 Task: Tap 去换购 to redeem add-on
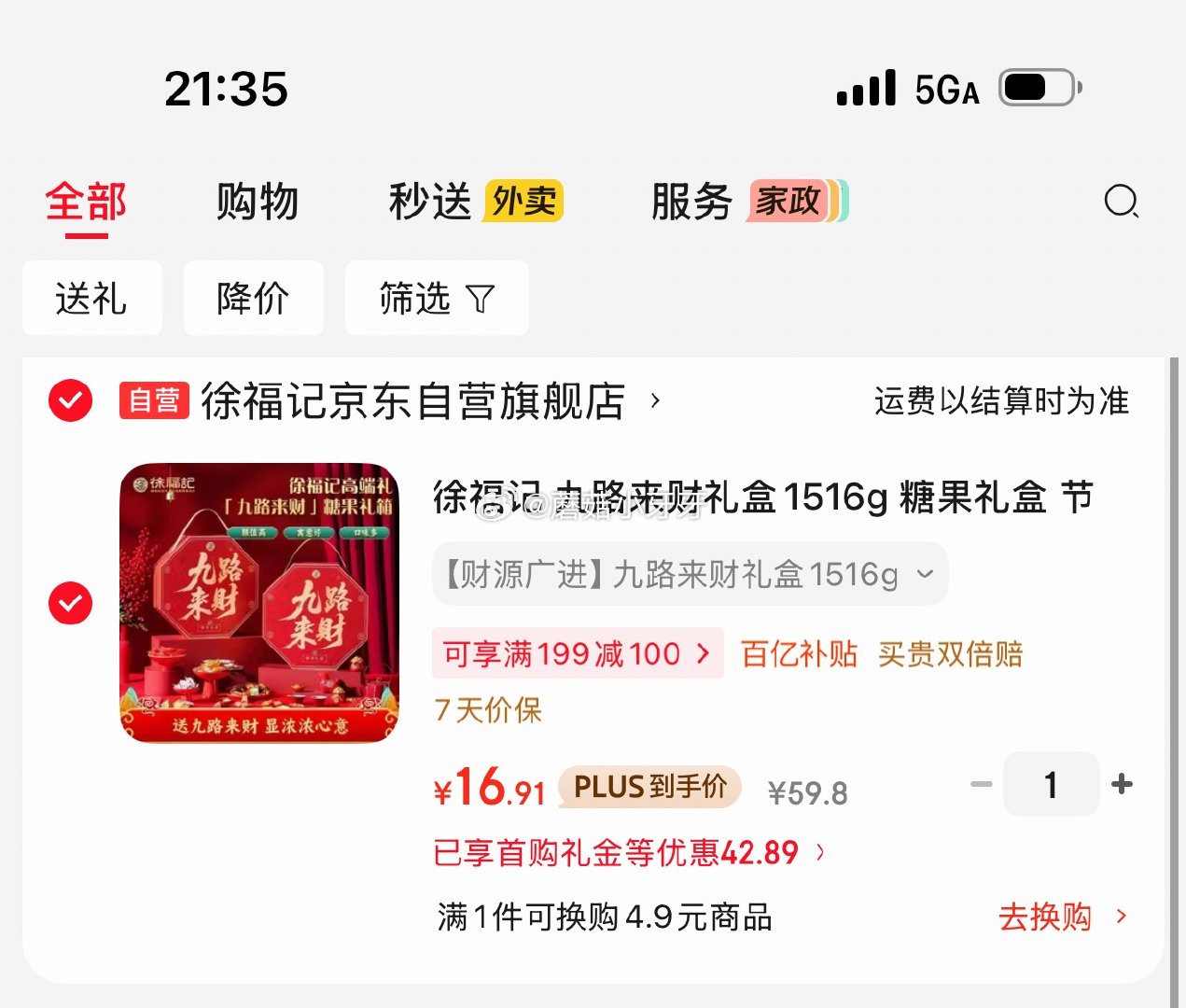tap(1062, 917)
